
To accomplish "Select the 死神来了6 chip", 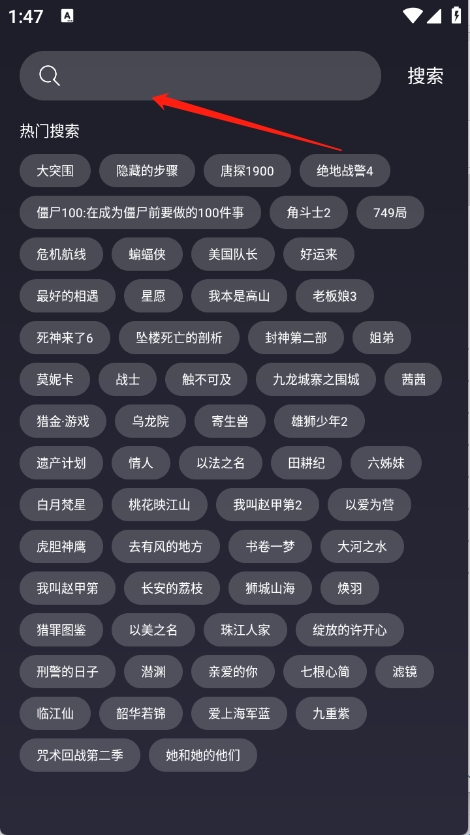I will (65, 338).
